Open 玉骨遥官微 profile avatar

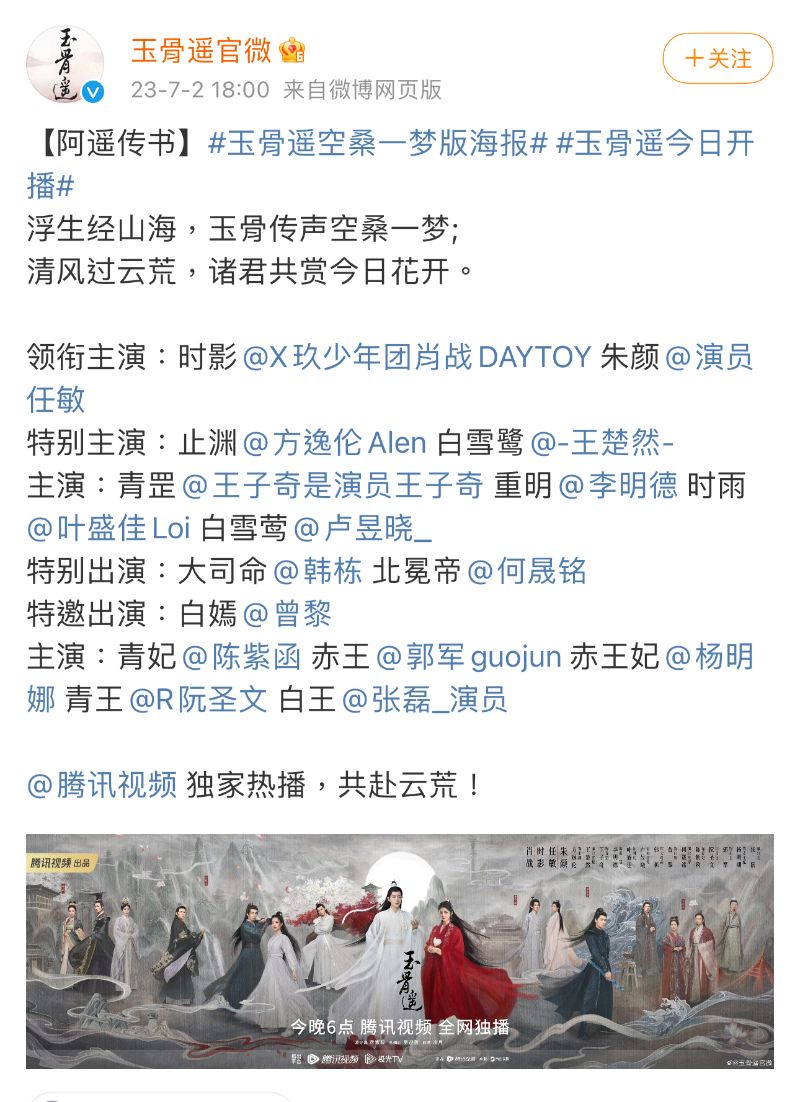[65, 65]
